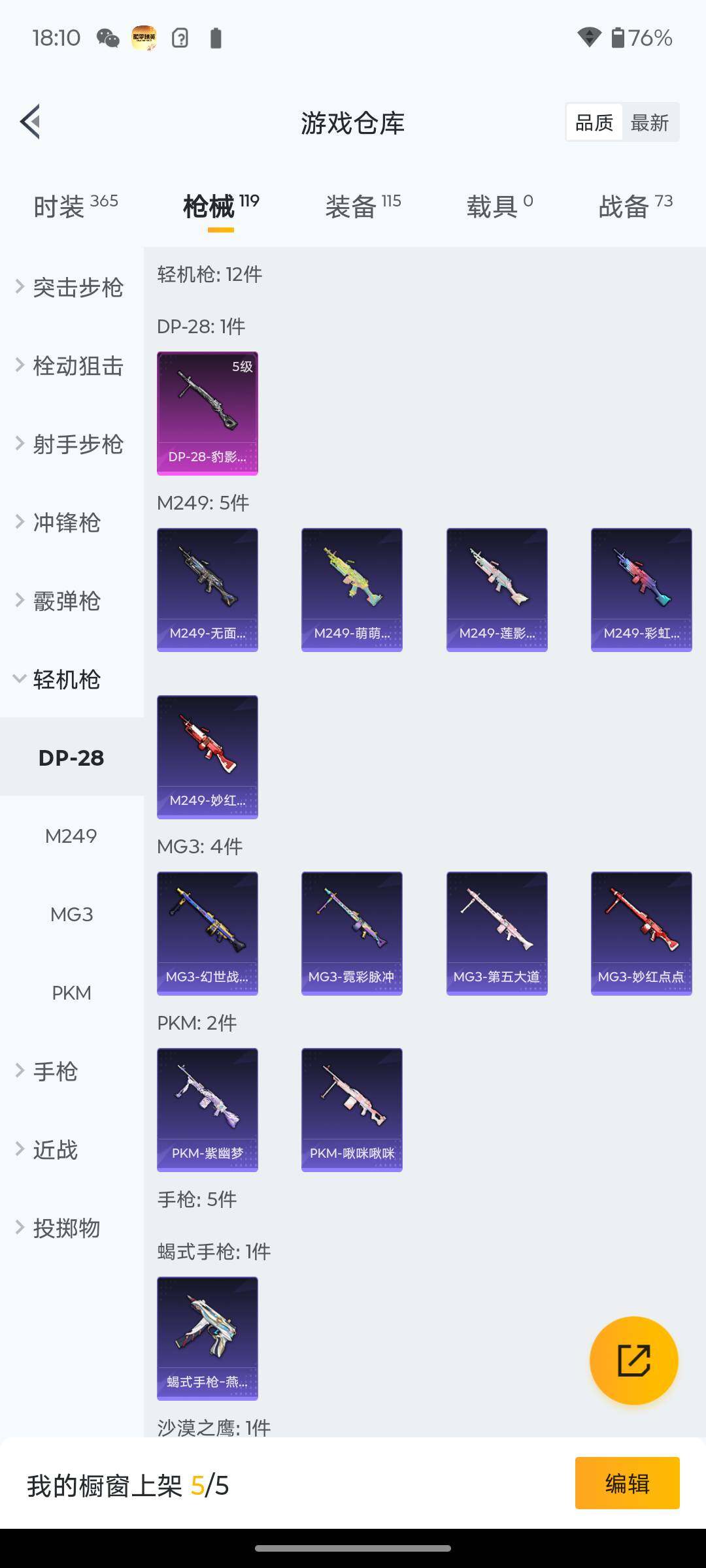Switch to the 装备 tab
Image resolution: width=706 pixels, height=1568 pixels.
tap(363, 206)
